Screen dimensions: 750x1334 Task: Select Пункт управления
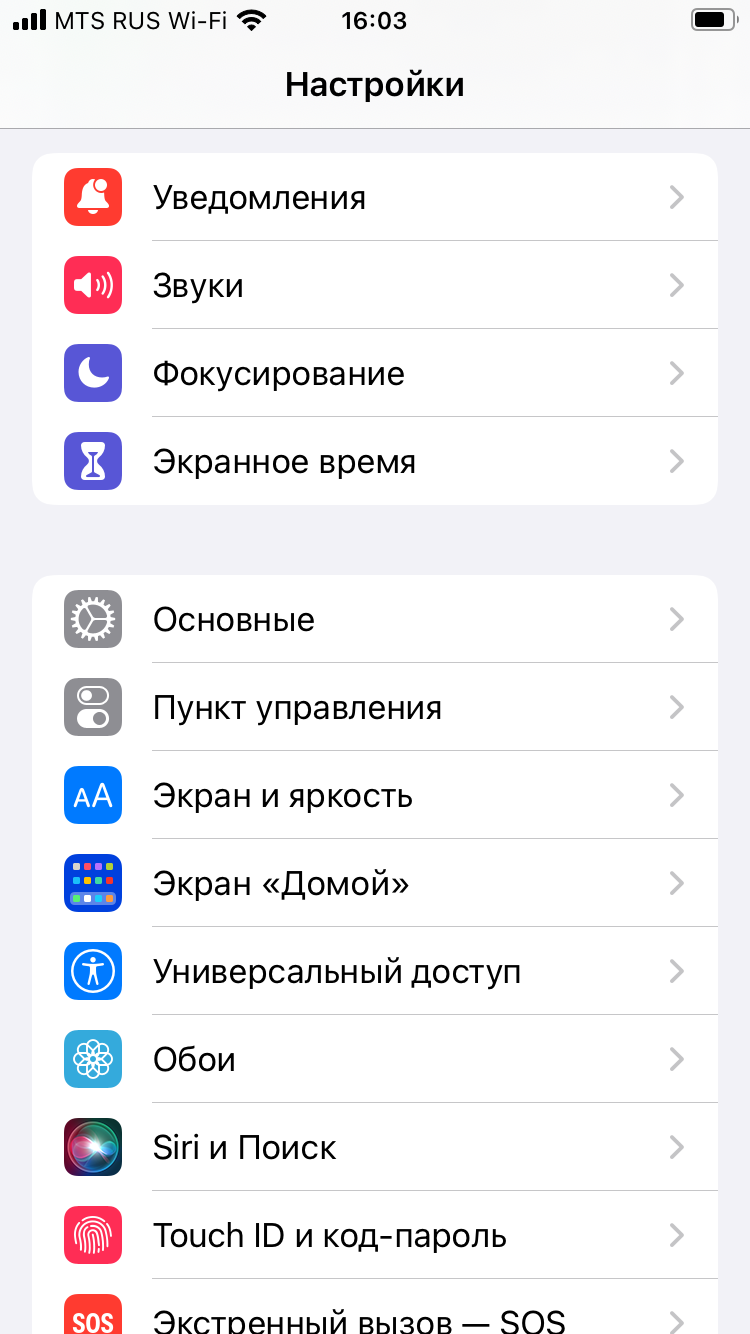(375, 707)
